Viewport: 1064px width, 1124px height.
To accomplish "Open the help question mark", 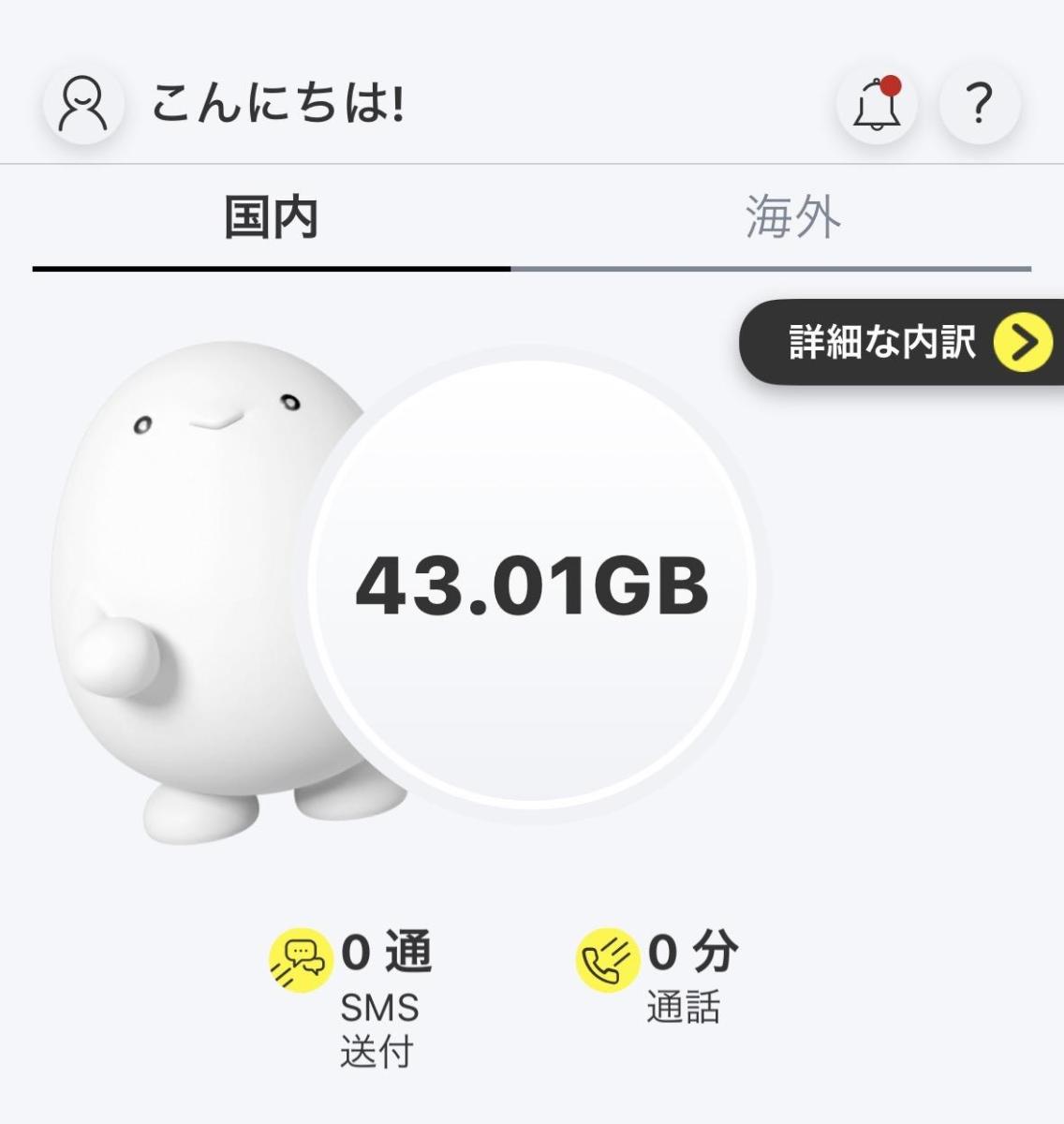I will (979, 104).
